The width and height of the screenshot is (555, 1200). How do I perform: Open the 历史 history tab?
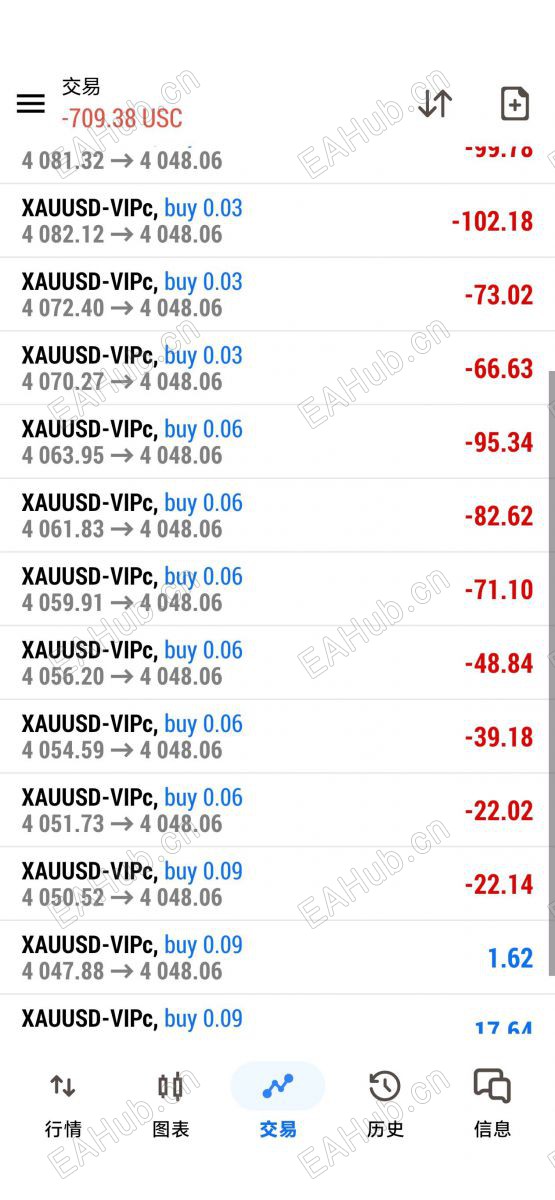[x=385, y=1108]
